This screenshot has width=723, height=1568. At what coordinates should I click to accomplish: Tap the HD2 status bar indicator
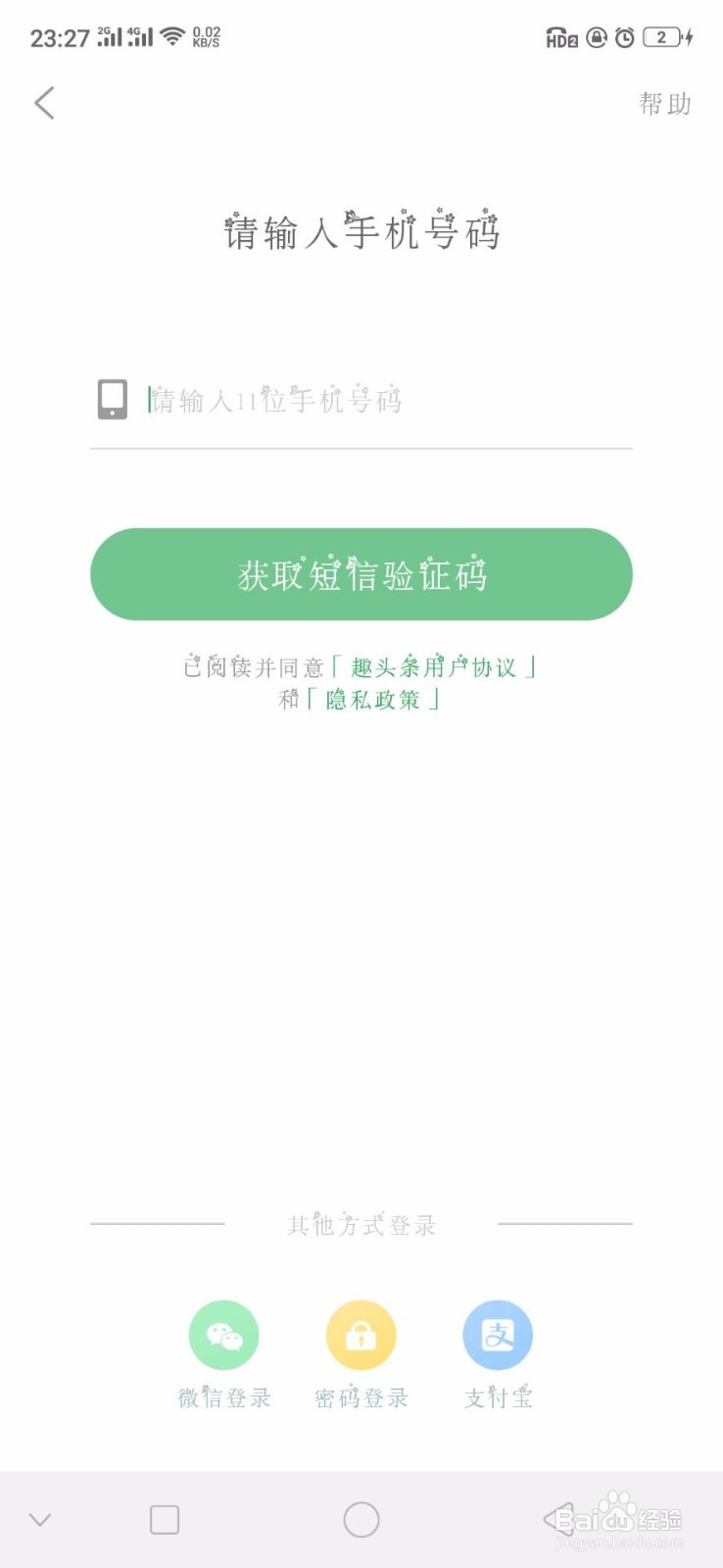[x=559, y=38]
